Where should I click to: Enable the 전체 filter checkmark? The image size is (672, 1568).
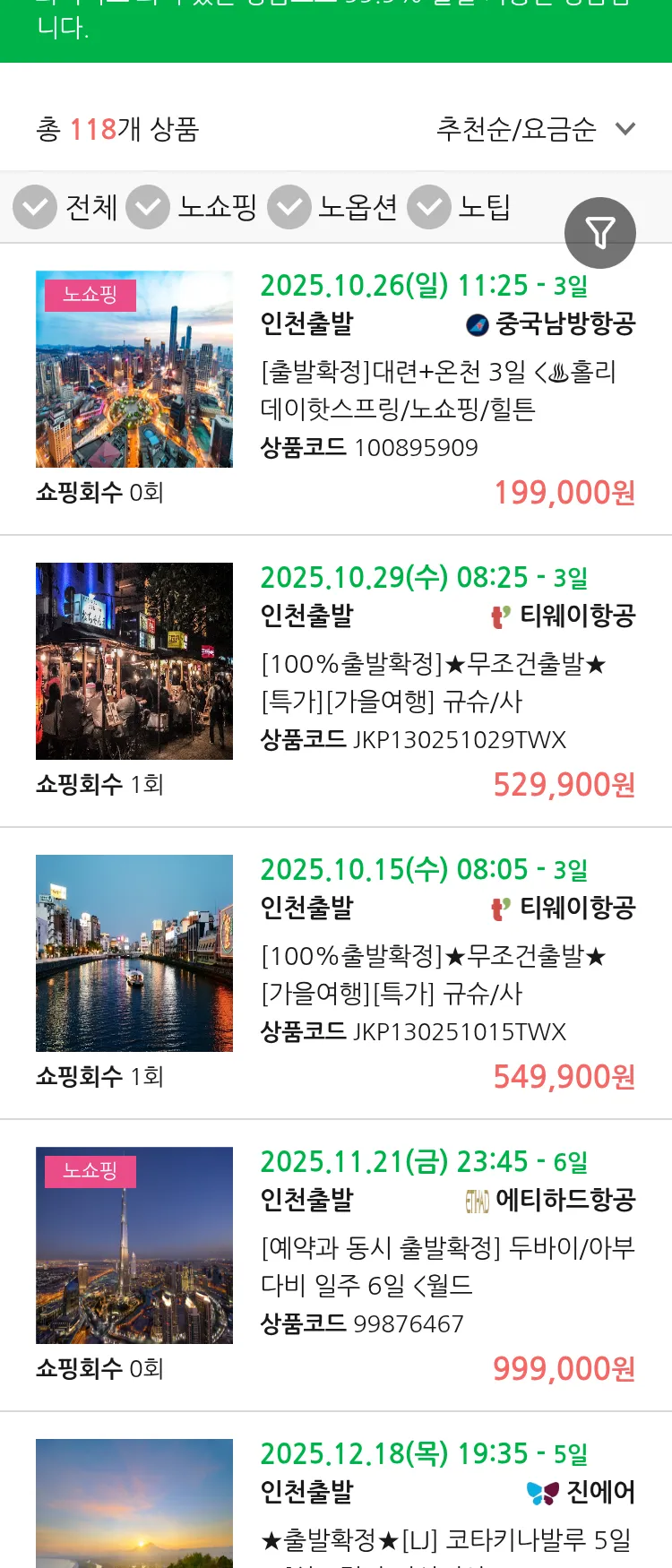[35, 207]
